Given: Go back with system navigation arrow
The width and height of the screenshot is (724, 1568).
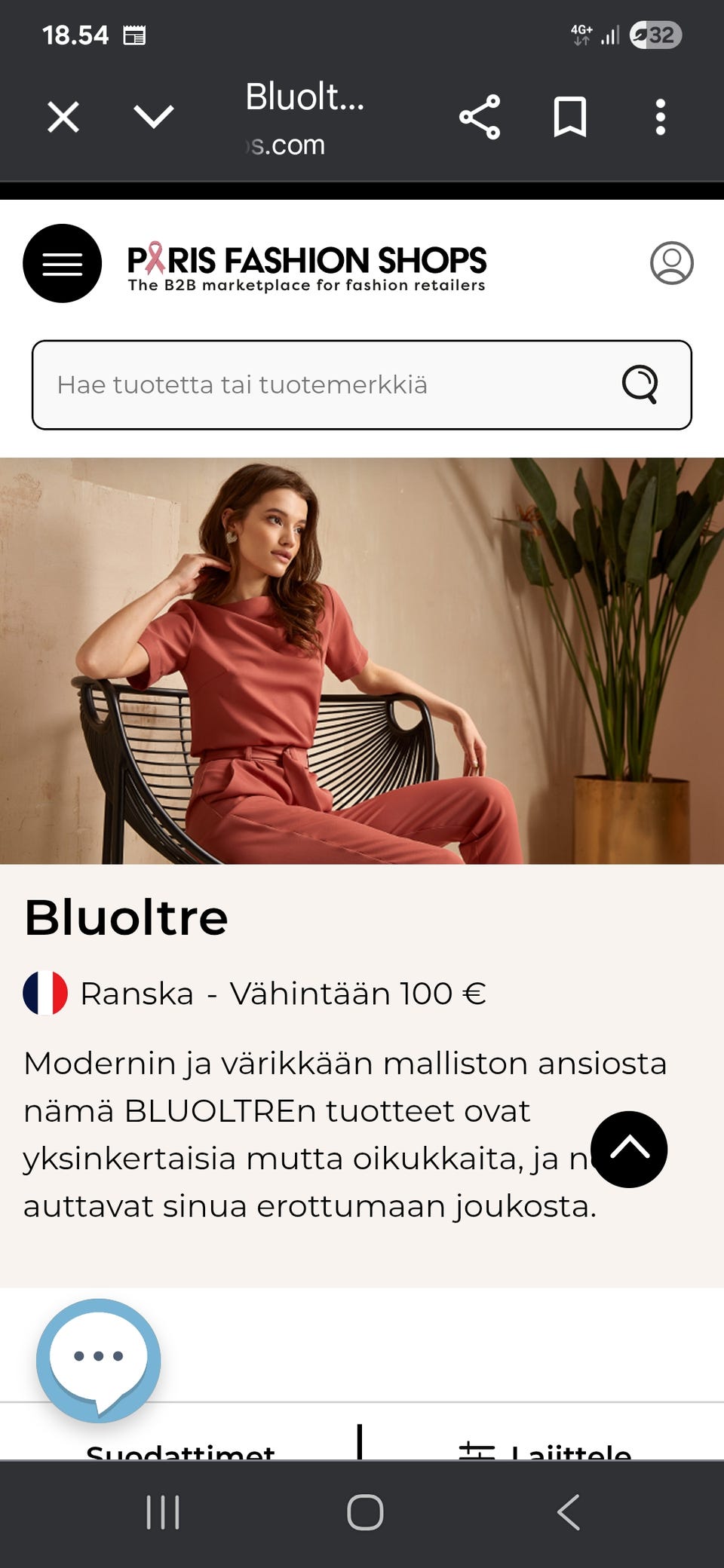Looking at the screenshot, I should [x=569, y=1512].
